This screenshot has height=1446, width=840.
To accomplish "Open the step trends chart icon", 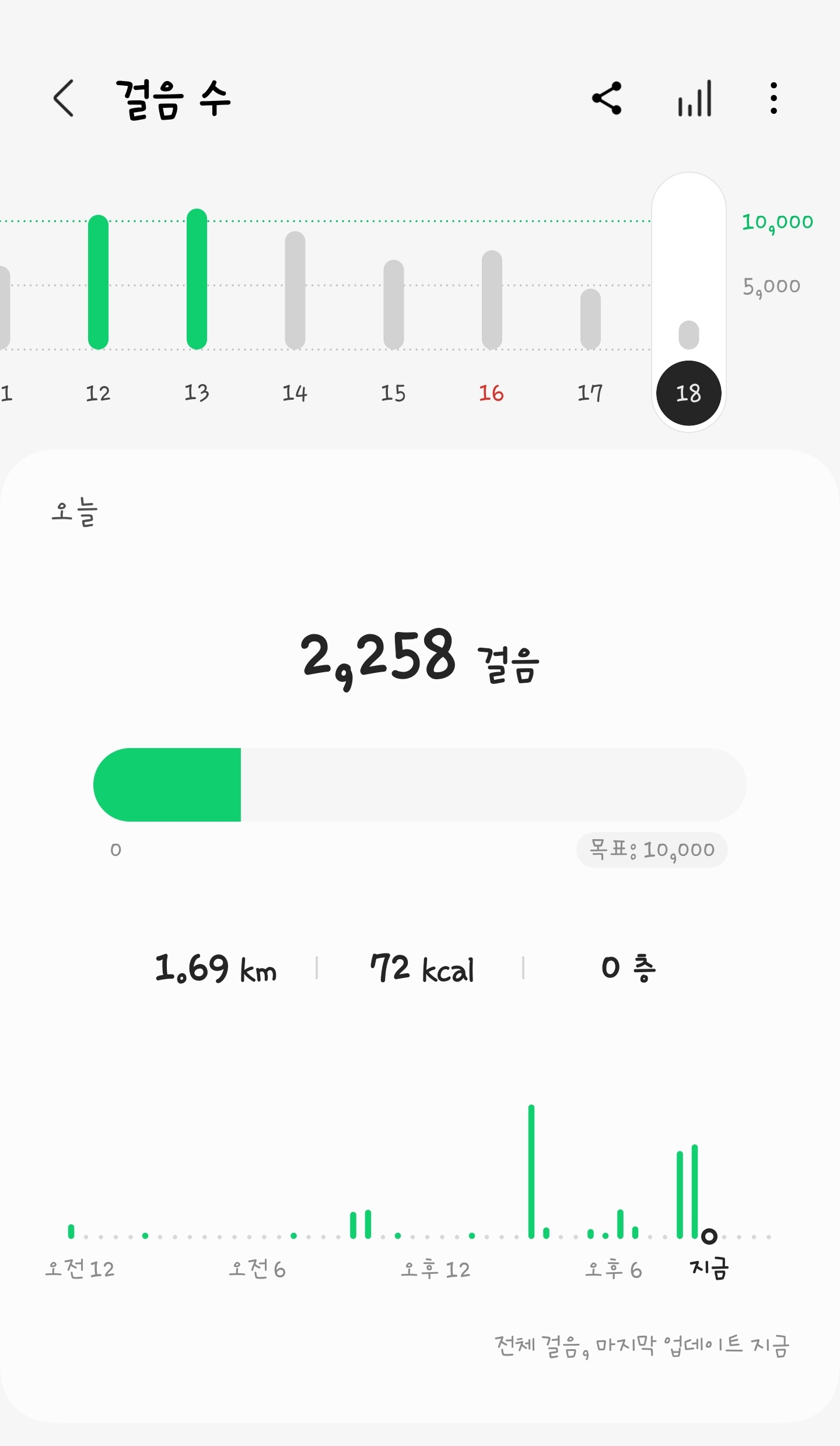I will click(694, 98).
